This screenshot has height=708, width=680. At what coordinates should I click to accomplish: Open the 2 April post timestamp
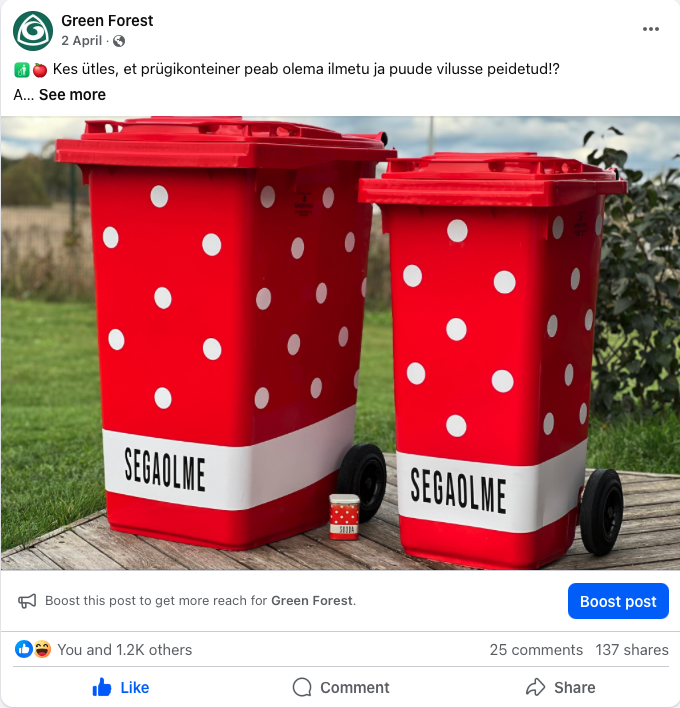[x=82, y=41]
